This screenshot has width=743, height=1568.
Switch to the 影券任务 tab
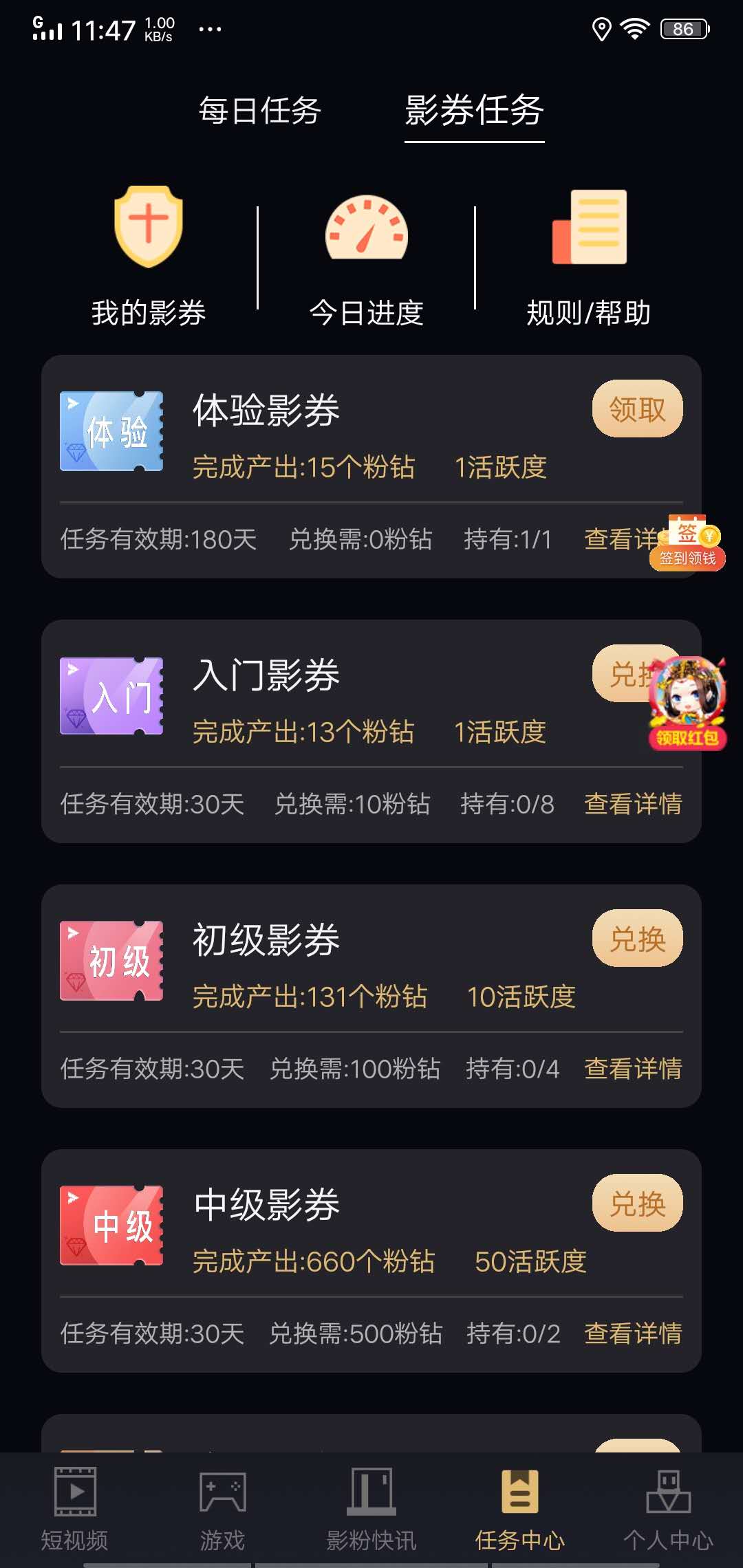point(473,111)
